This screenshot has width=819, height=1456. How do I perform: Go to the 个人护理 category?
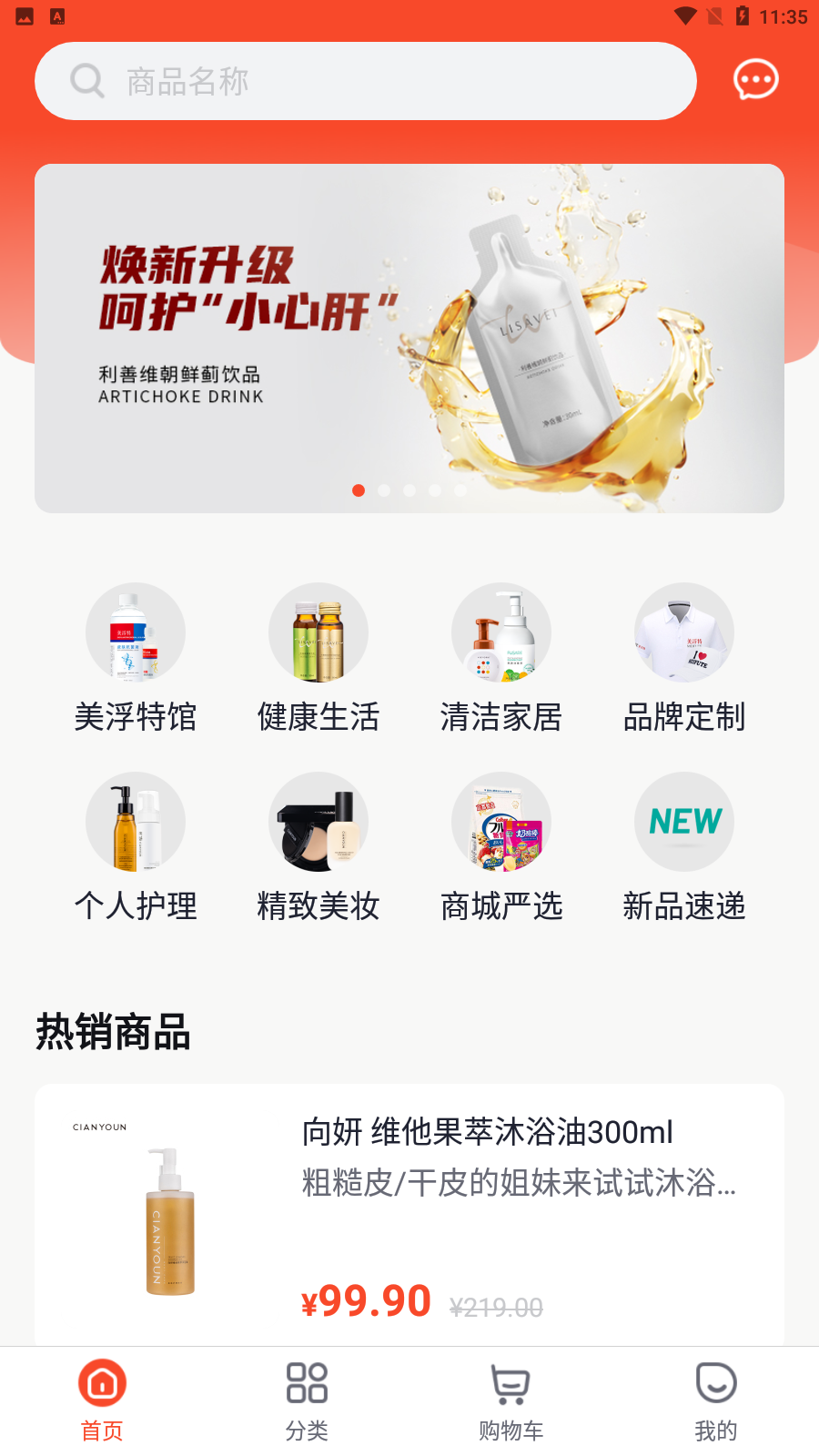click(x=136, y=848)
